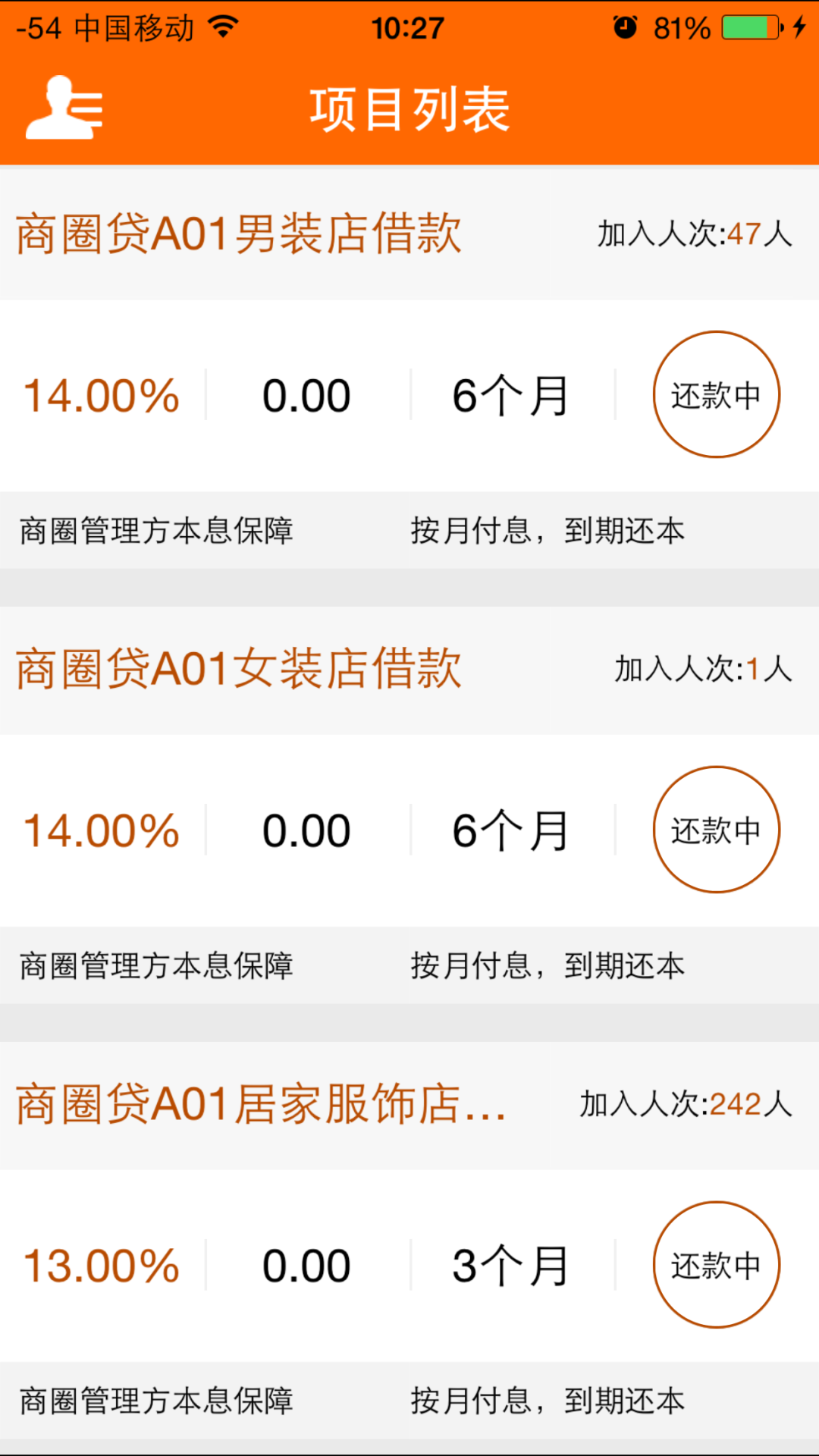Tap 还款中 button for 居家服饰店
This screenshot has width=819, height=1456.
click(x=717, y=1265)
